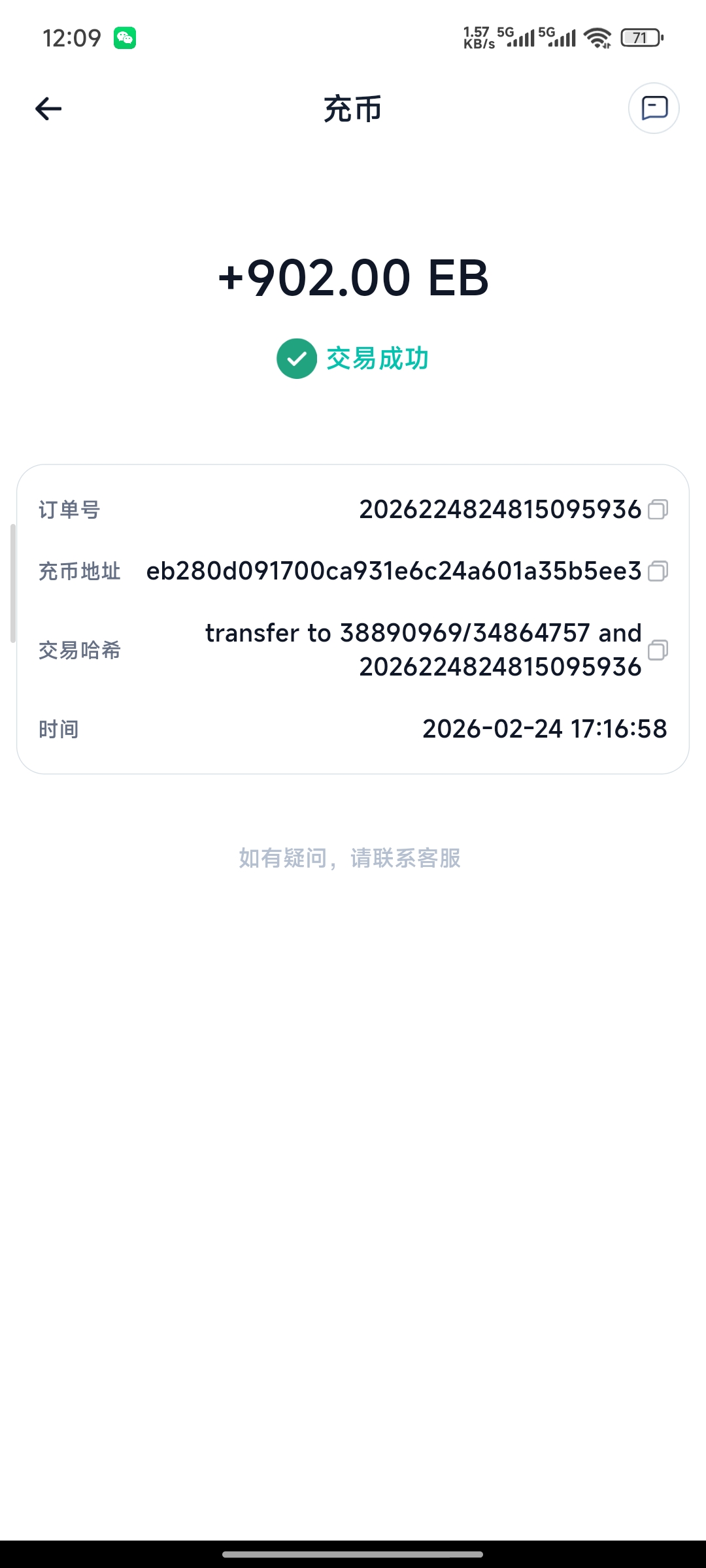Copy the 交易哈希 transaction hash

[x=658, y=651]
